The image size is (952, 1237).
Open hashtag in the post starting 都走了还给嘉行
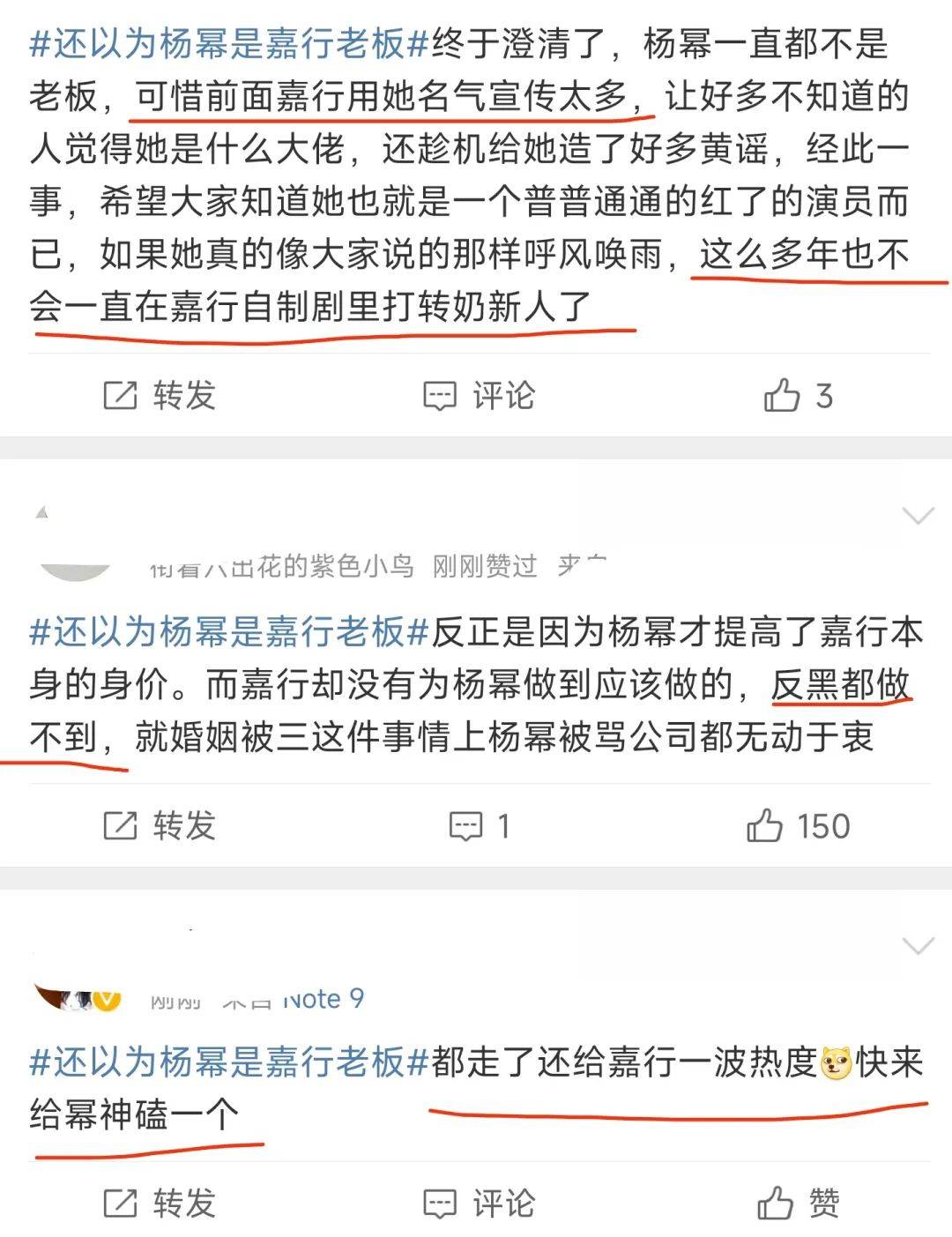[x=229, y=1062]
